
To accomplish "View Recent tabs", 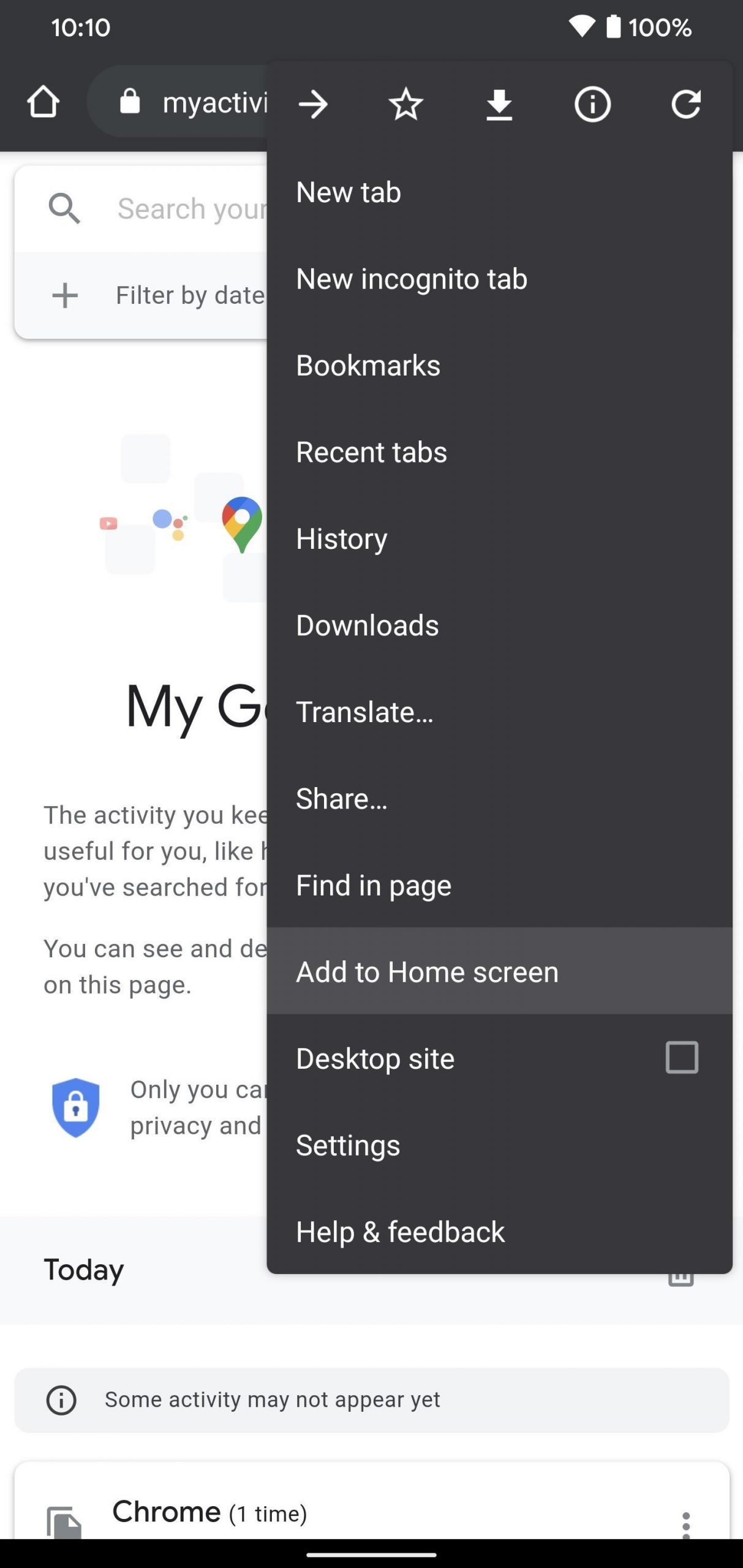I will tap(372, 453).
